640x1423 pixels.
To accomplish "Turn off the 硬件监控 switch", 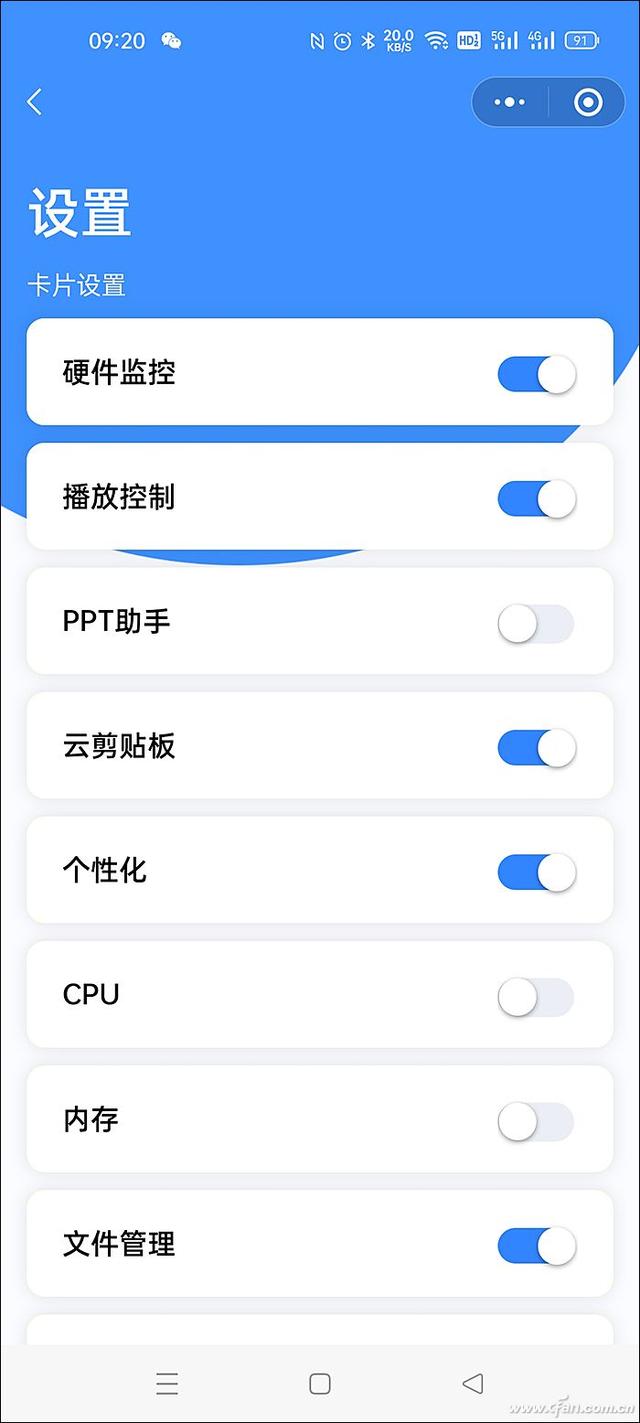I will 536,374.
